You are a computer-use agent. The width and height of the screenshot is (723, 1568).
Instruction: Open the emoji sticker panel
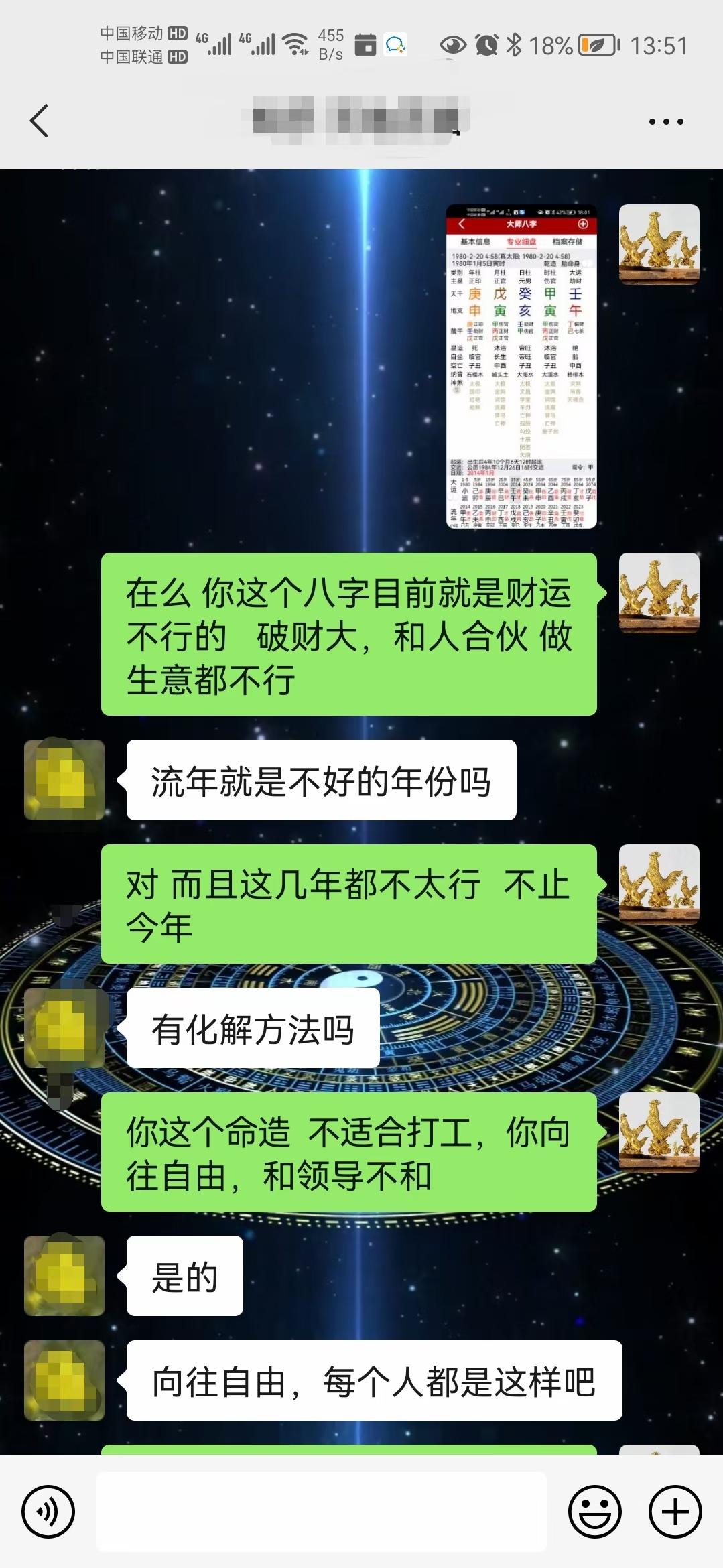(594, 1512)
